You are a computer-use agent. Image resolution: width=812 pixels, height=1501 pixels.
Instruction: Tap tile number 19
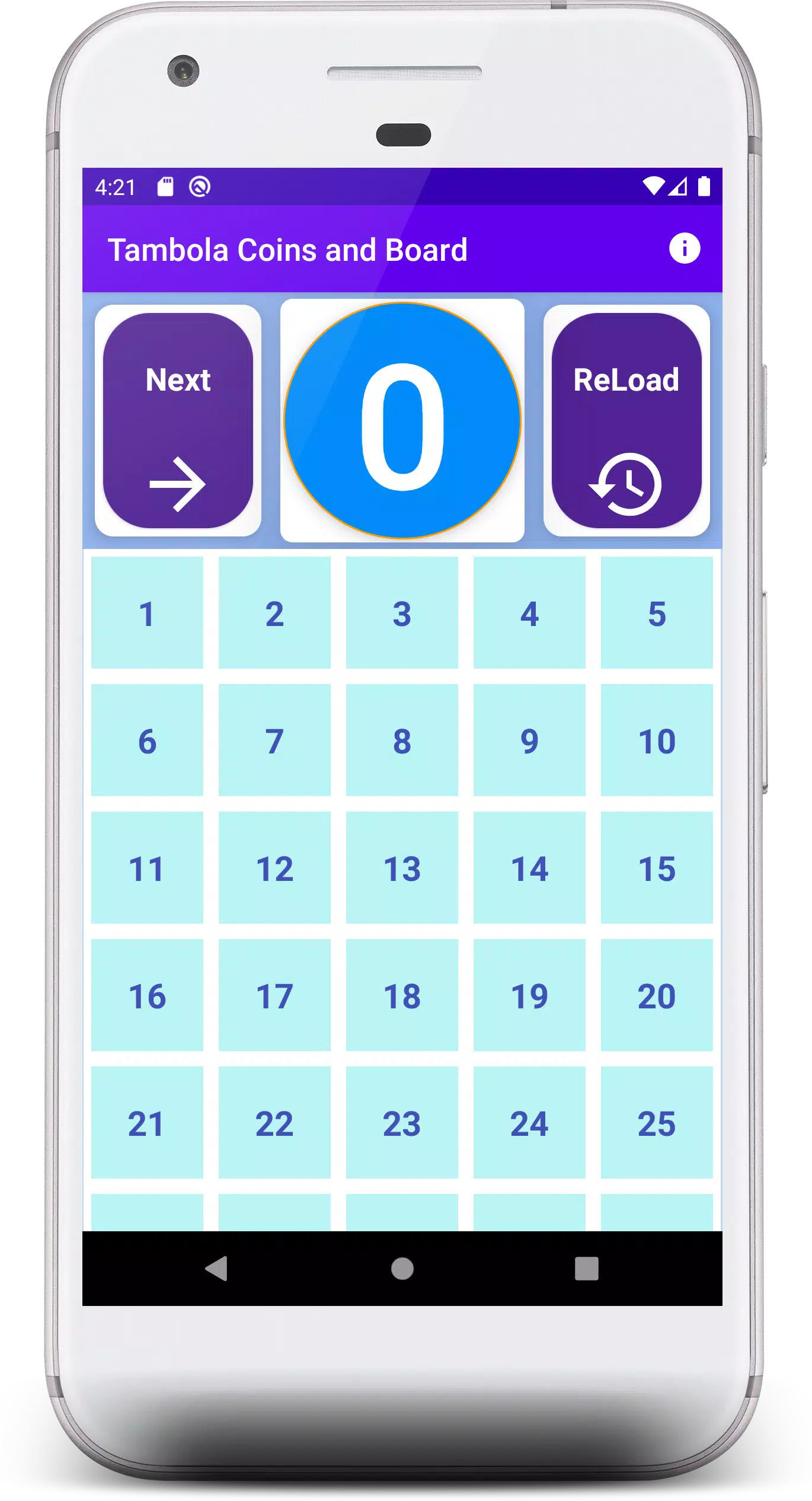[x=529, y=995]
